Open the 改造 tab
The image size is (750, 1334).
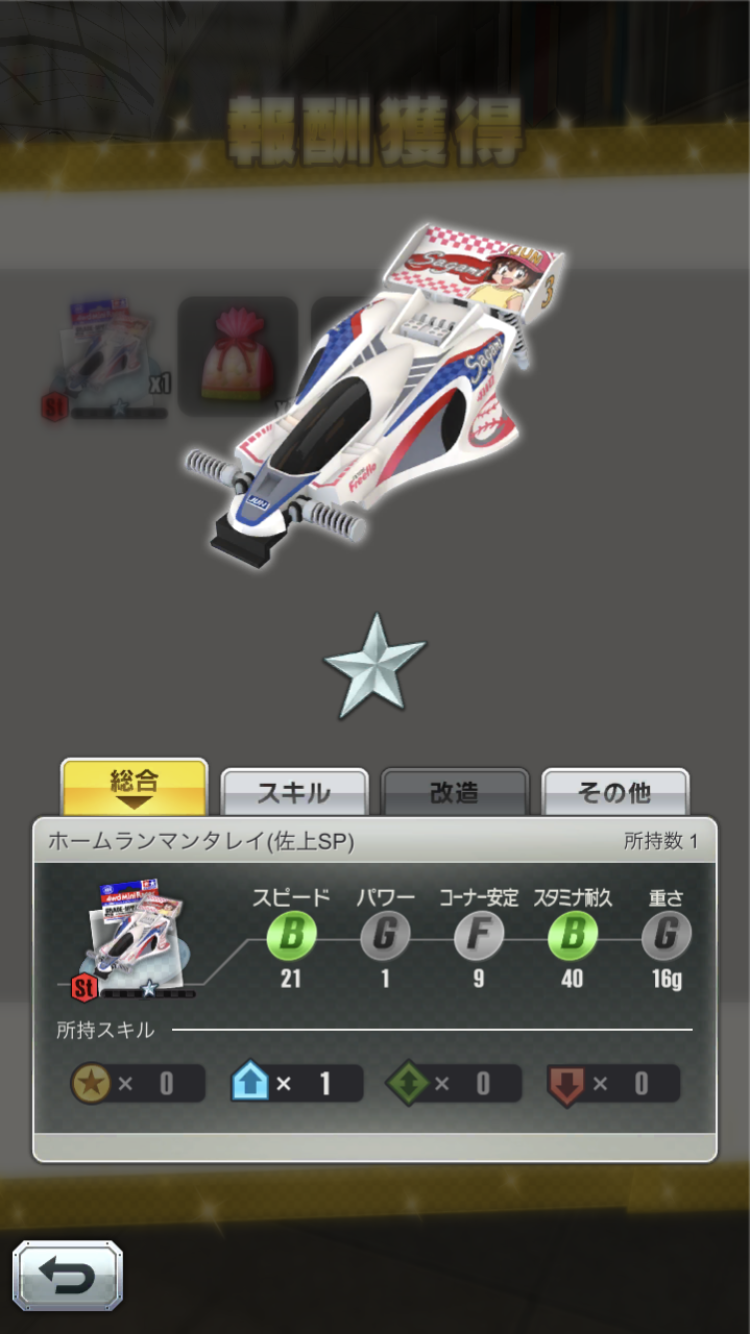[454, 792]
